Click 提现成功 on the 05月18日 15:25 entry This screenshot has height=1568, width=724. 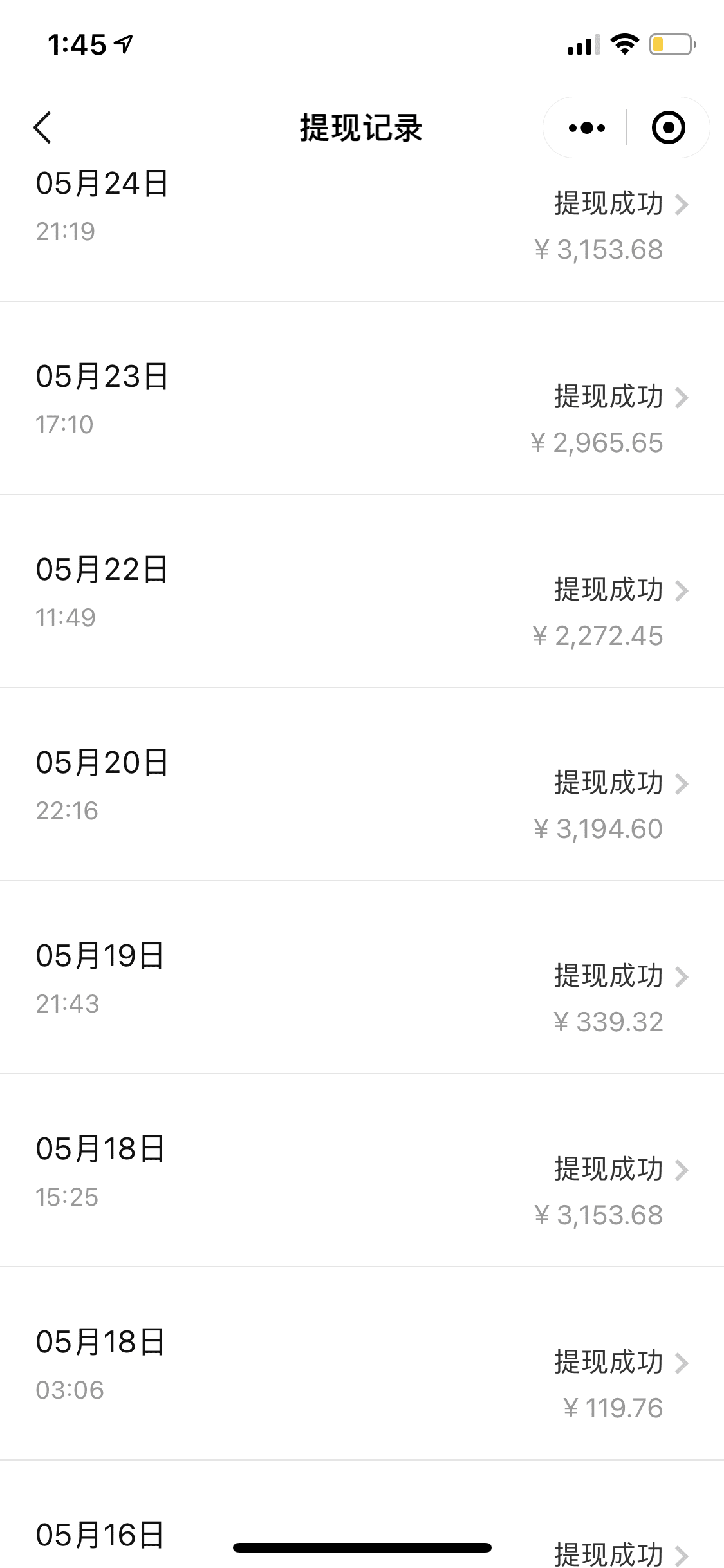tap(608, 1170)
